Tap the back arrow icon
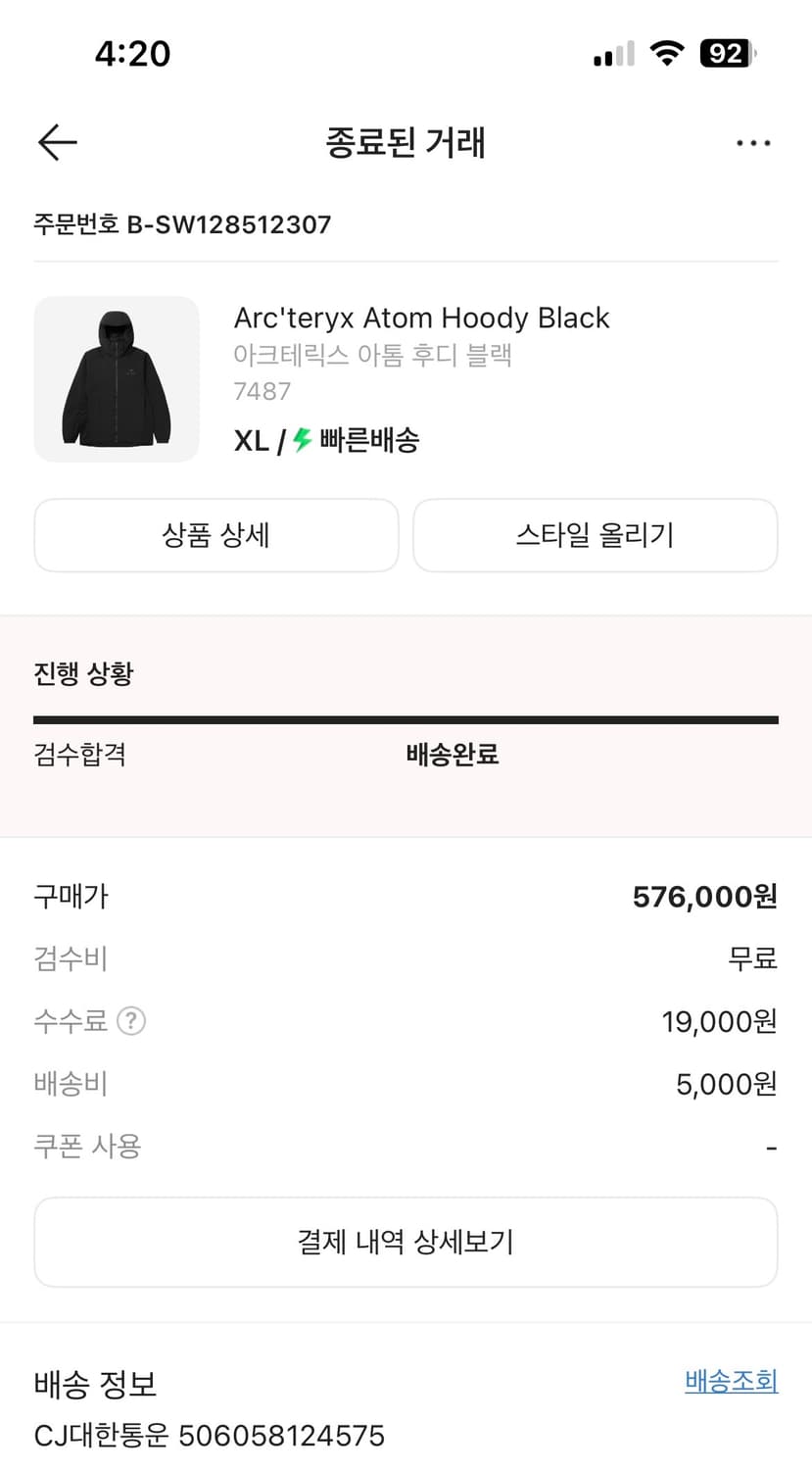The width and height of the screenshot is (812, 1470). [x=57, y=142]
